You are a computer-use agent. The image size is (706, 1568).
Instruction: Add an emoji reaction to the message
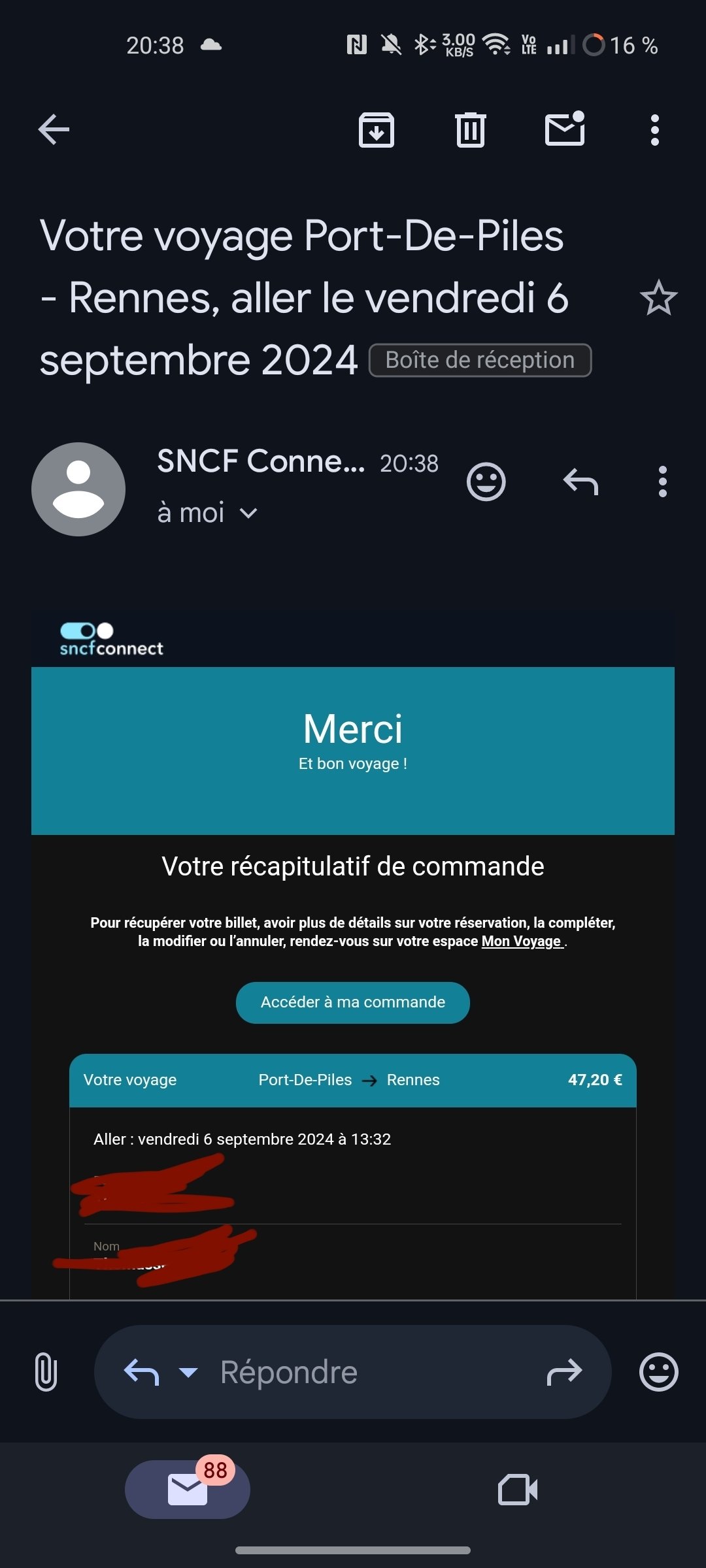coord(486,482)
